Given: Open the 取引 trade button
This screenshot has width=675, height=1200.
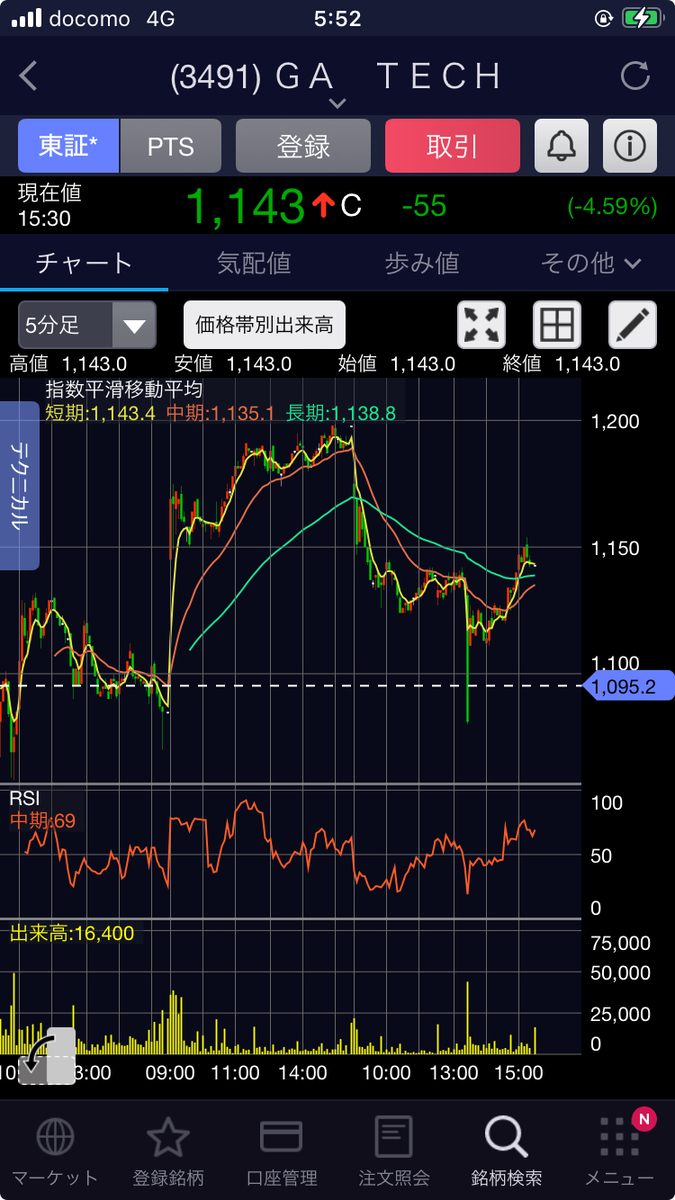Looking at the screenshot, I should tap(452, 146).
